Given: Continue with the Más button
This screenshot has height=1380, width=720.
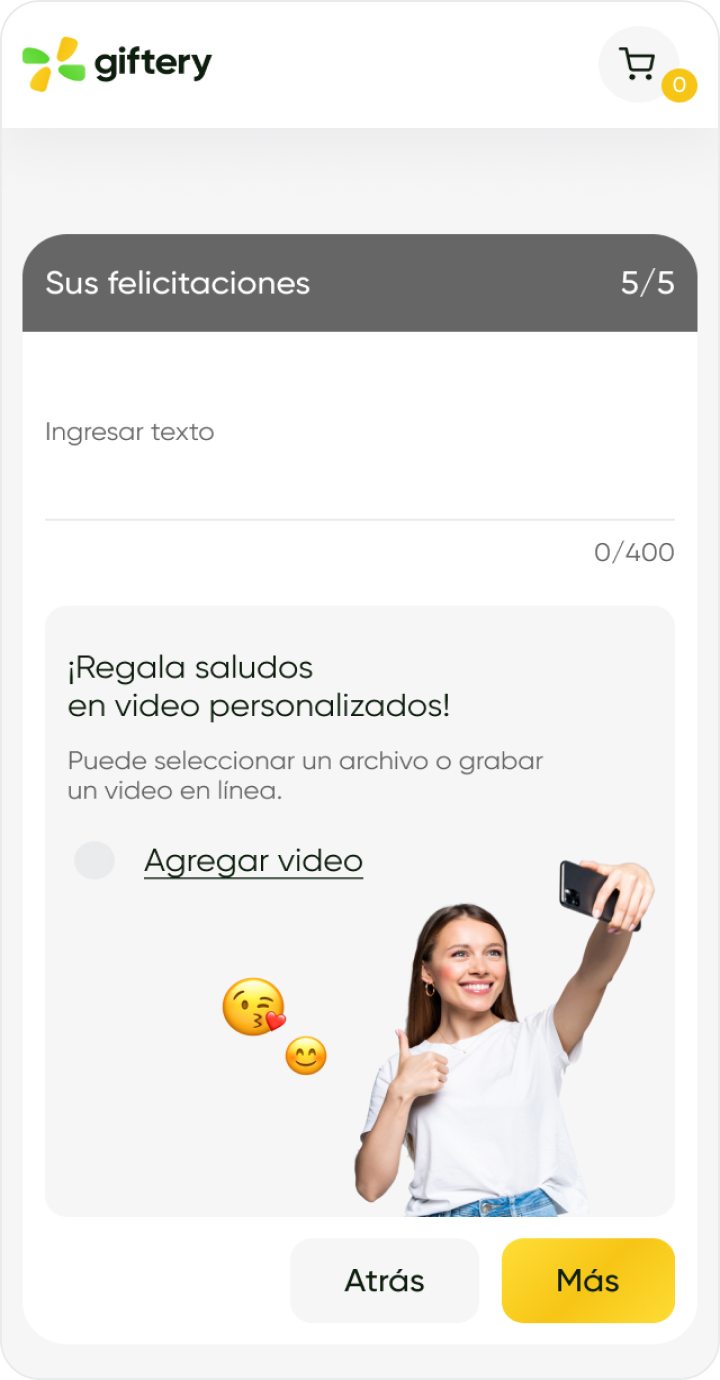Looking at the screenshot, I should tap(588, 1280).
